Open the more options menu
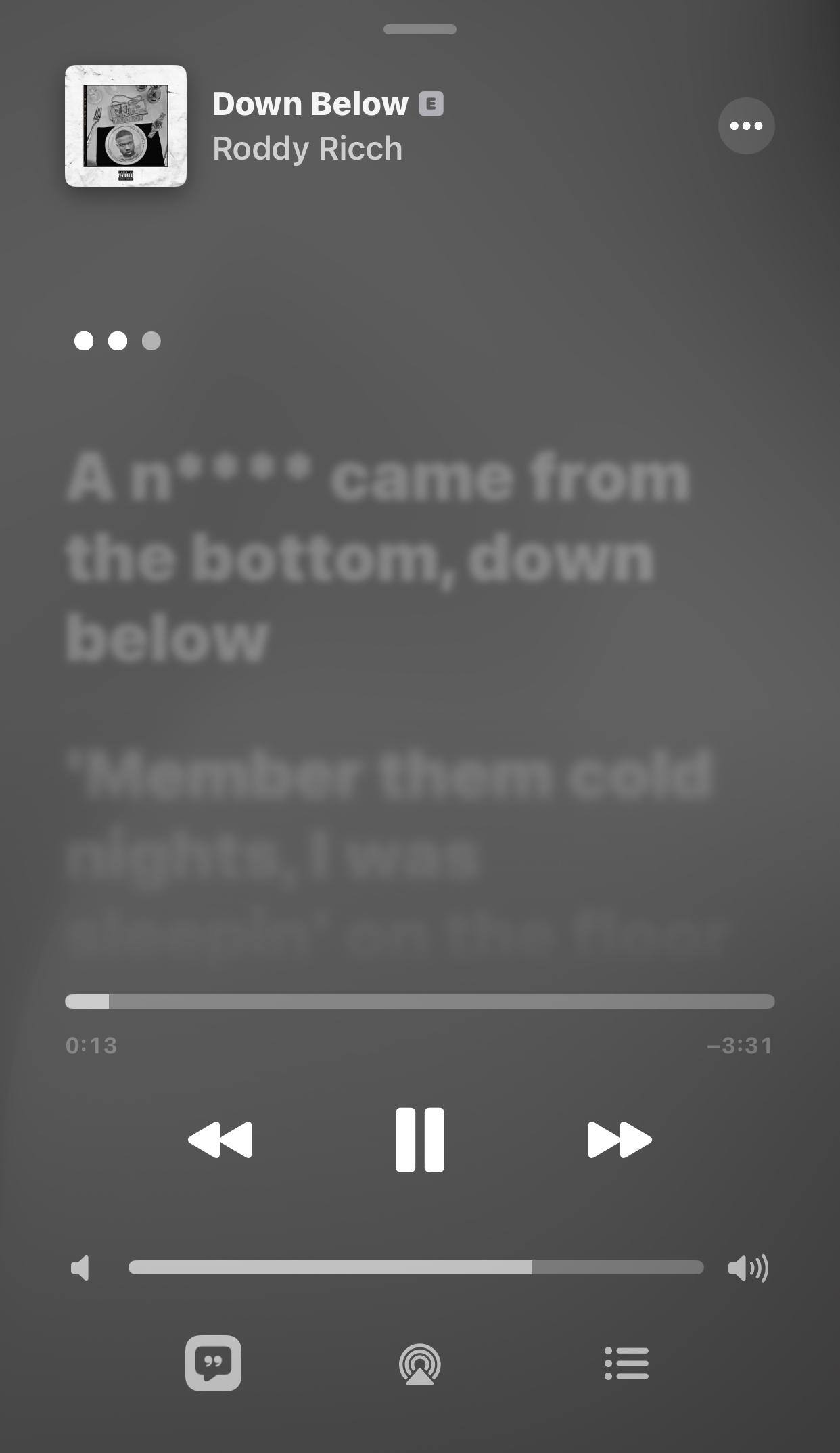 point(746,126)
